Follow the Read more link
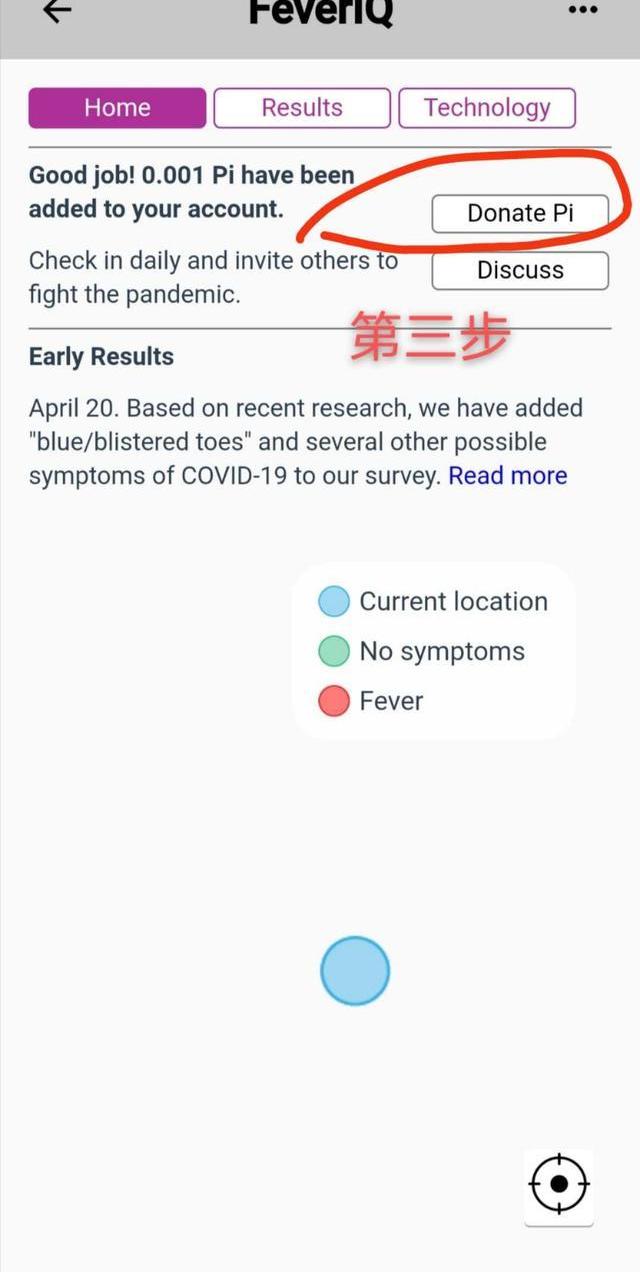This screenshot has height=1272, width=640. [x=507, y=476]
